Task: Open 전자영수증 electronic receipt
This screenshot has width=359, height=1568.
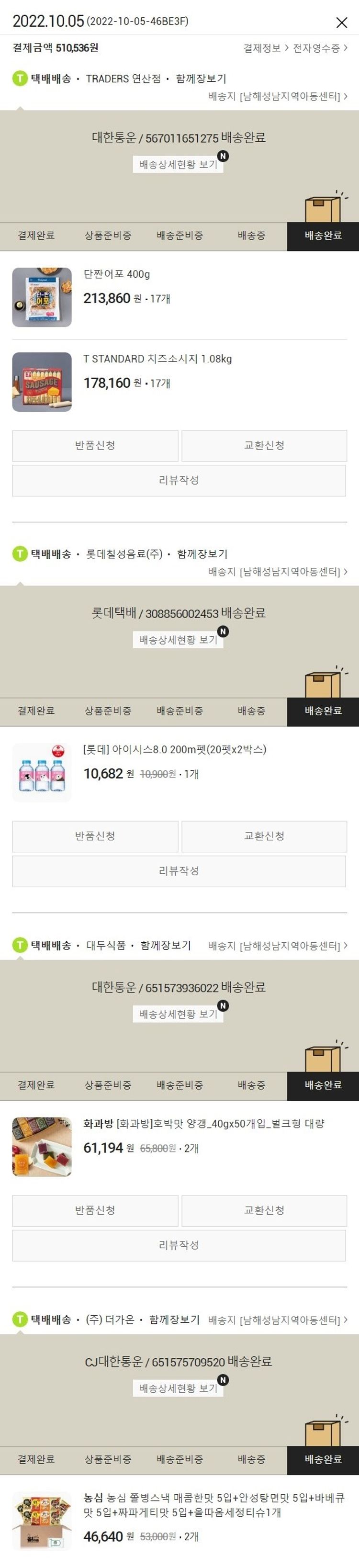Action: (x=319, y=48)
